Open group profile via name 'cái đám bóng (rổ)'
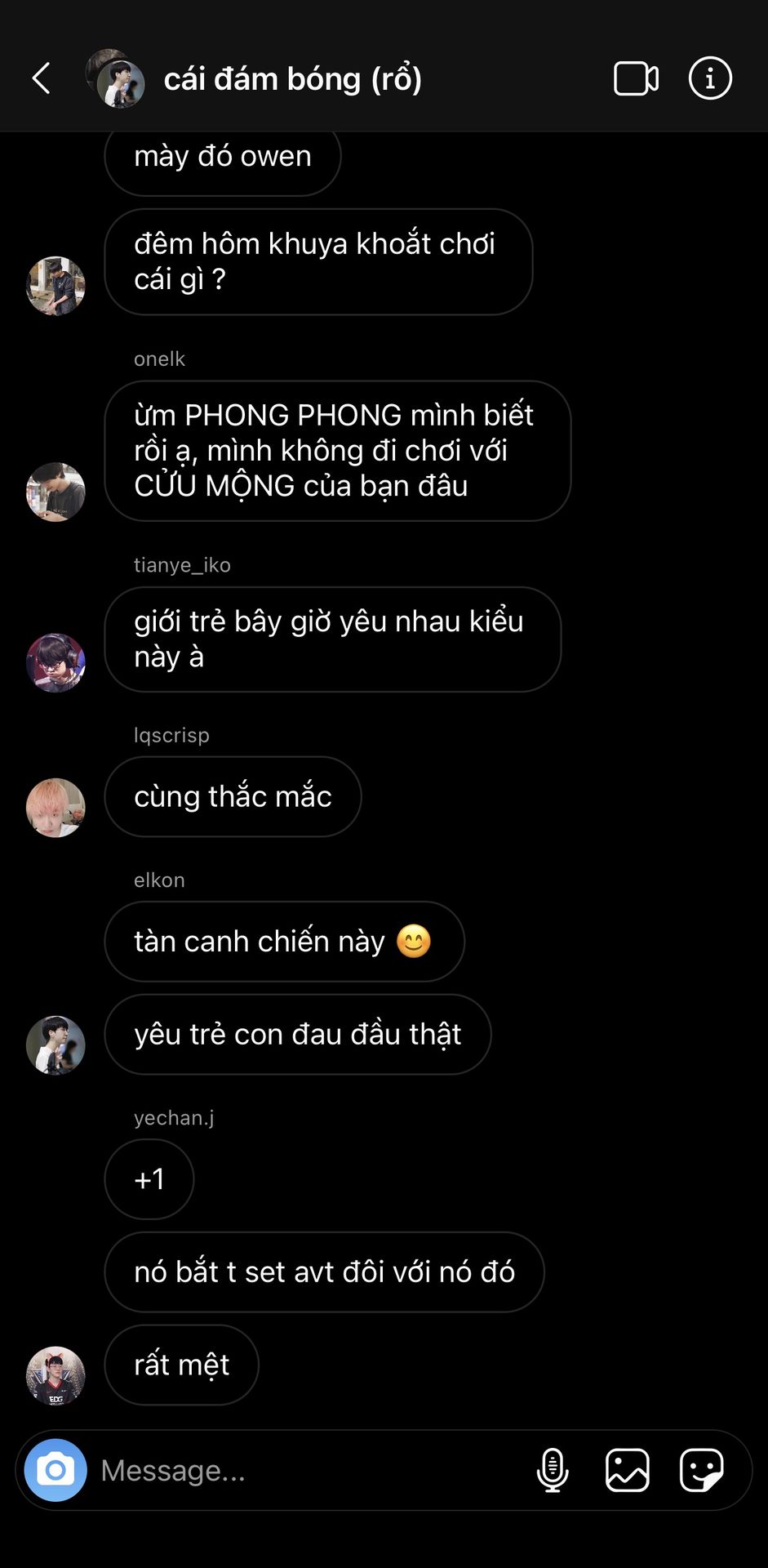Screen dimensions: 768x1568 [x=292, y=79]
